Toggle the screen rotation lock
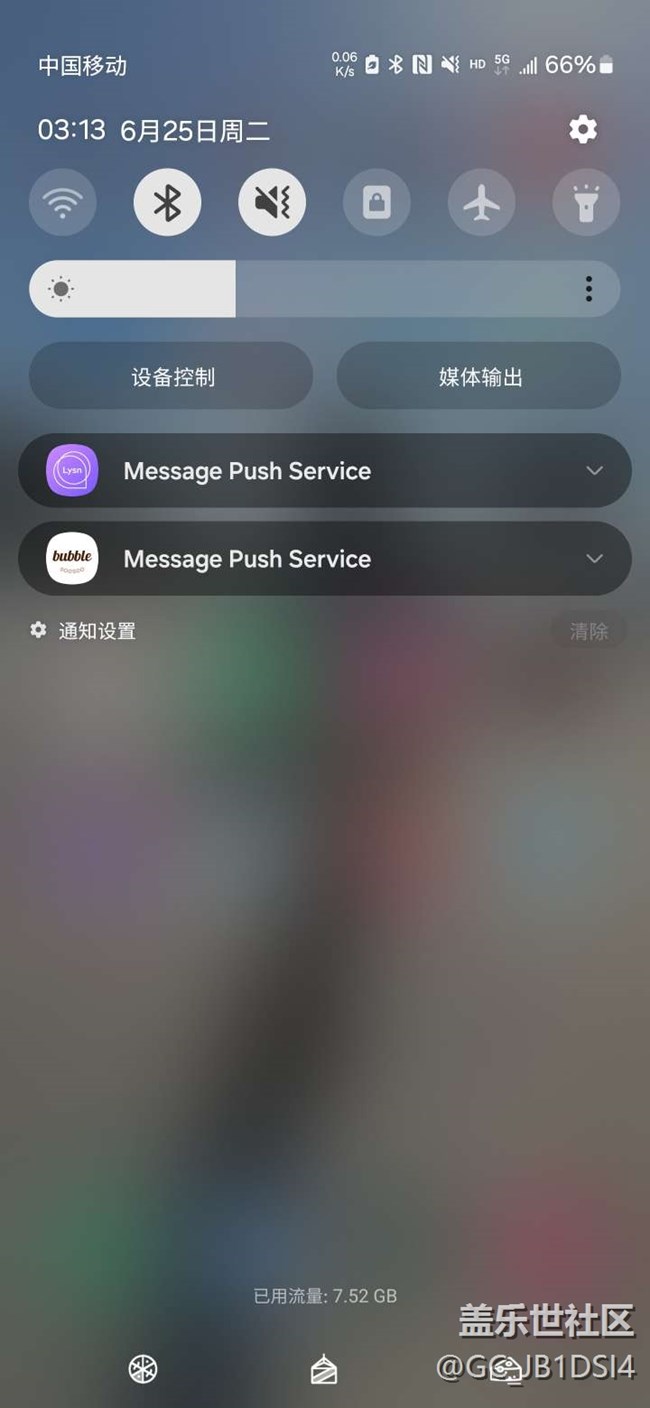 376,203
